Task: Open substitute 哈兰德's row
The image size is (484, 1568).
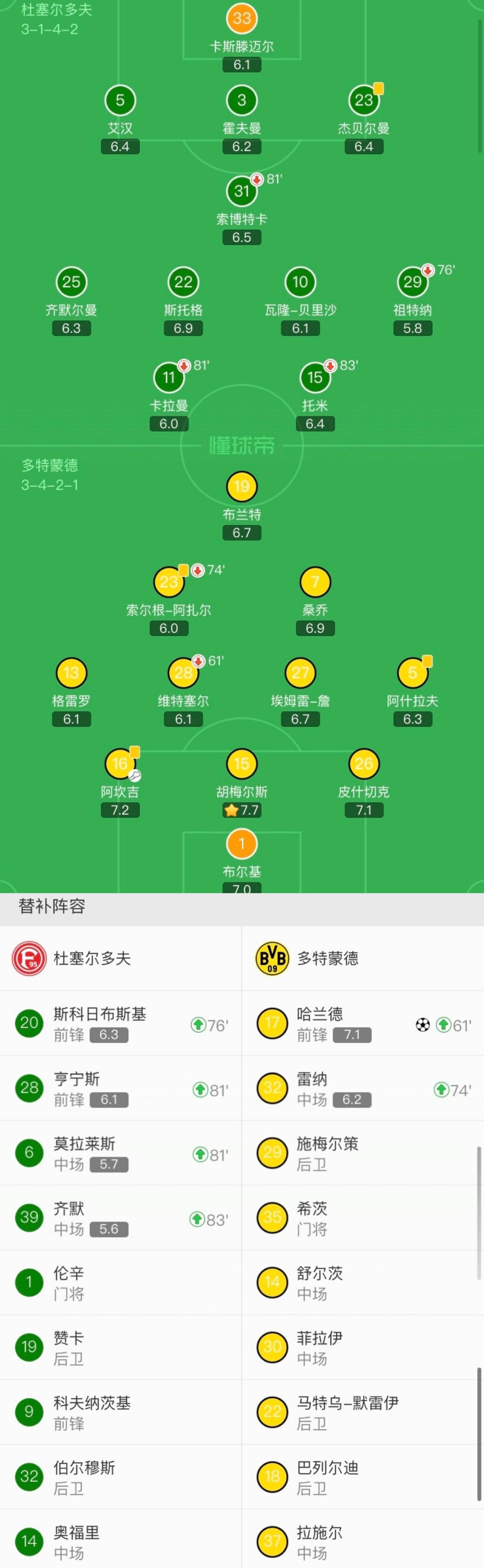Action: pos(362,1024)
